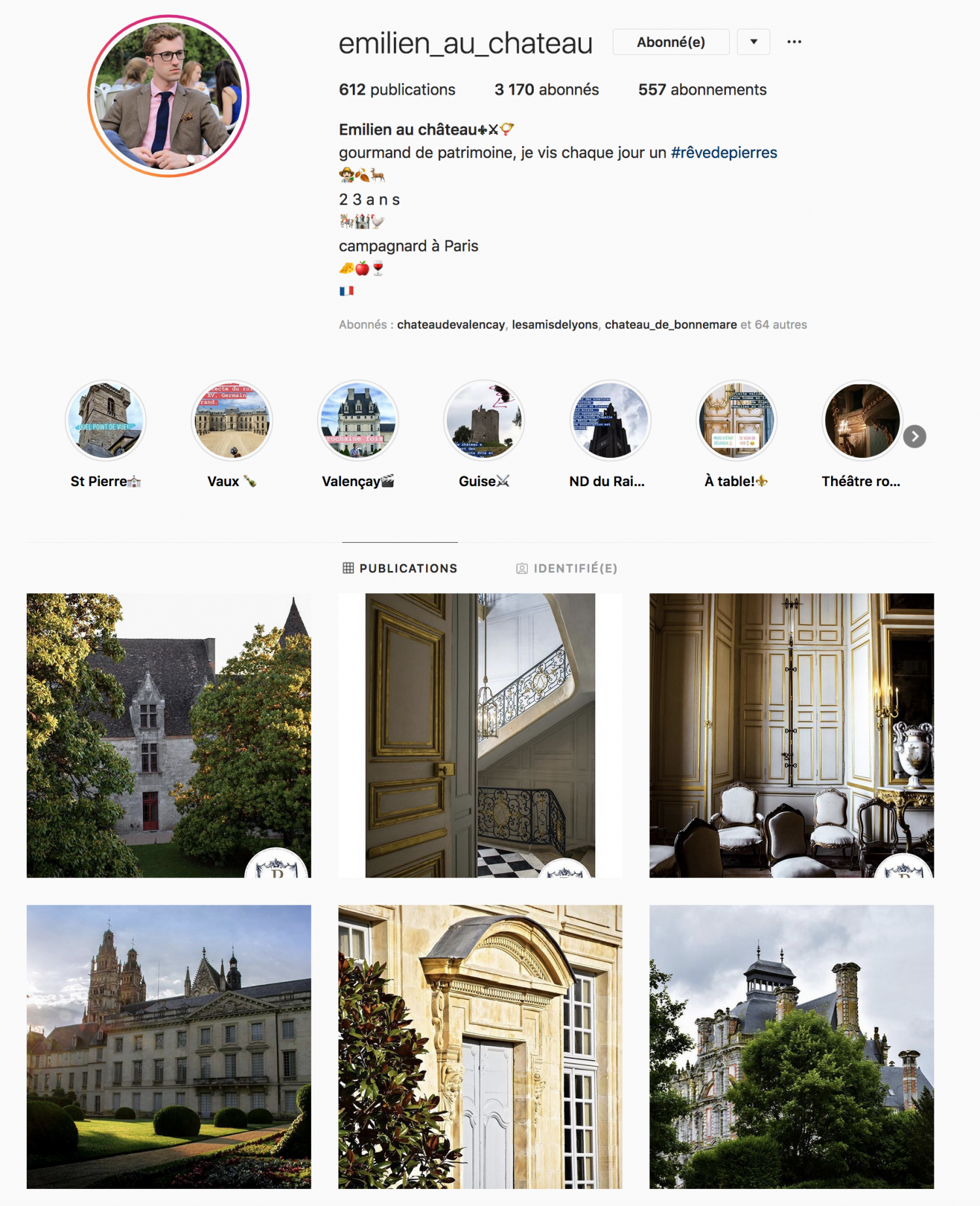Image resolution: width=980 pixels, height=1206 pixels.
Task: Open the three-dot profile options menu
Action: coord(794,42)
